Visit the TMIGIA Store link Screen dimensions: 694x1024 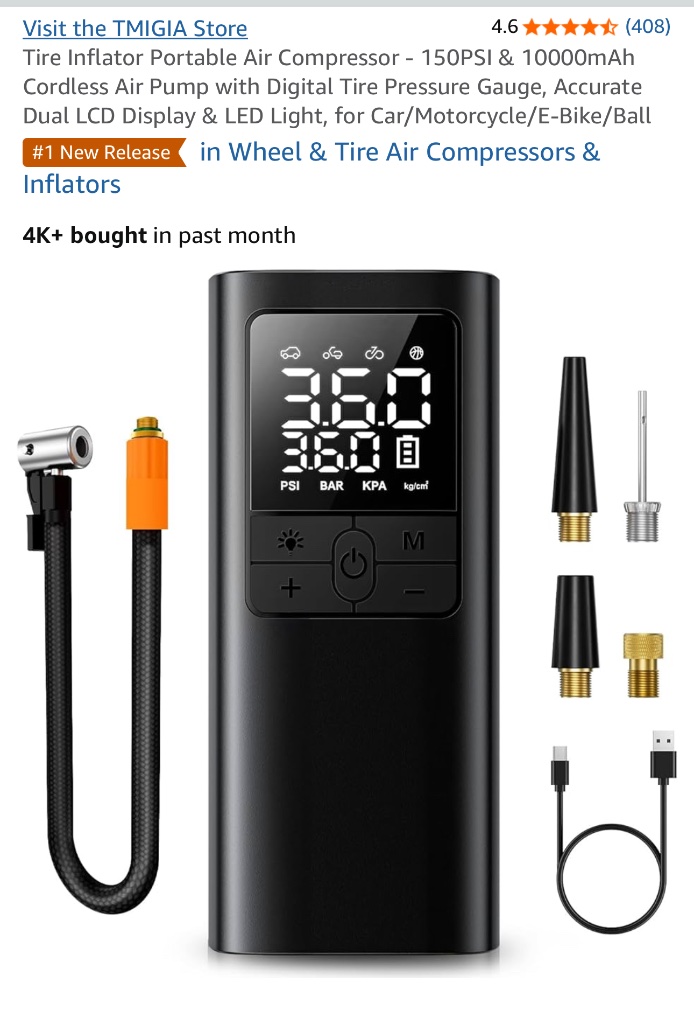click(135, 28)
